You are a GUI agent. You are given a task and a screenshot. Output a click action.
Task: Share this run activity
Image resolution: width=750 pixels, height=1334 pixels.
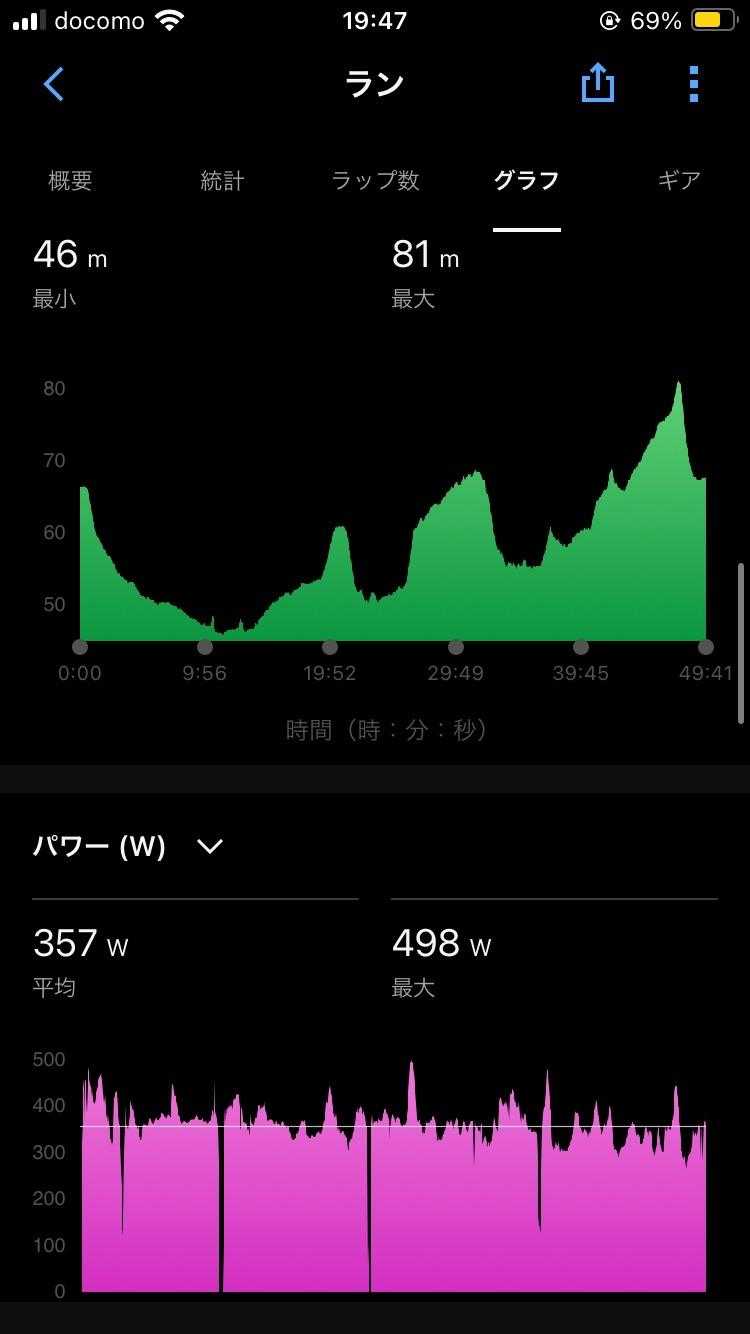597,83
